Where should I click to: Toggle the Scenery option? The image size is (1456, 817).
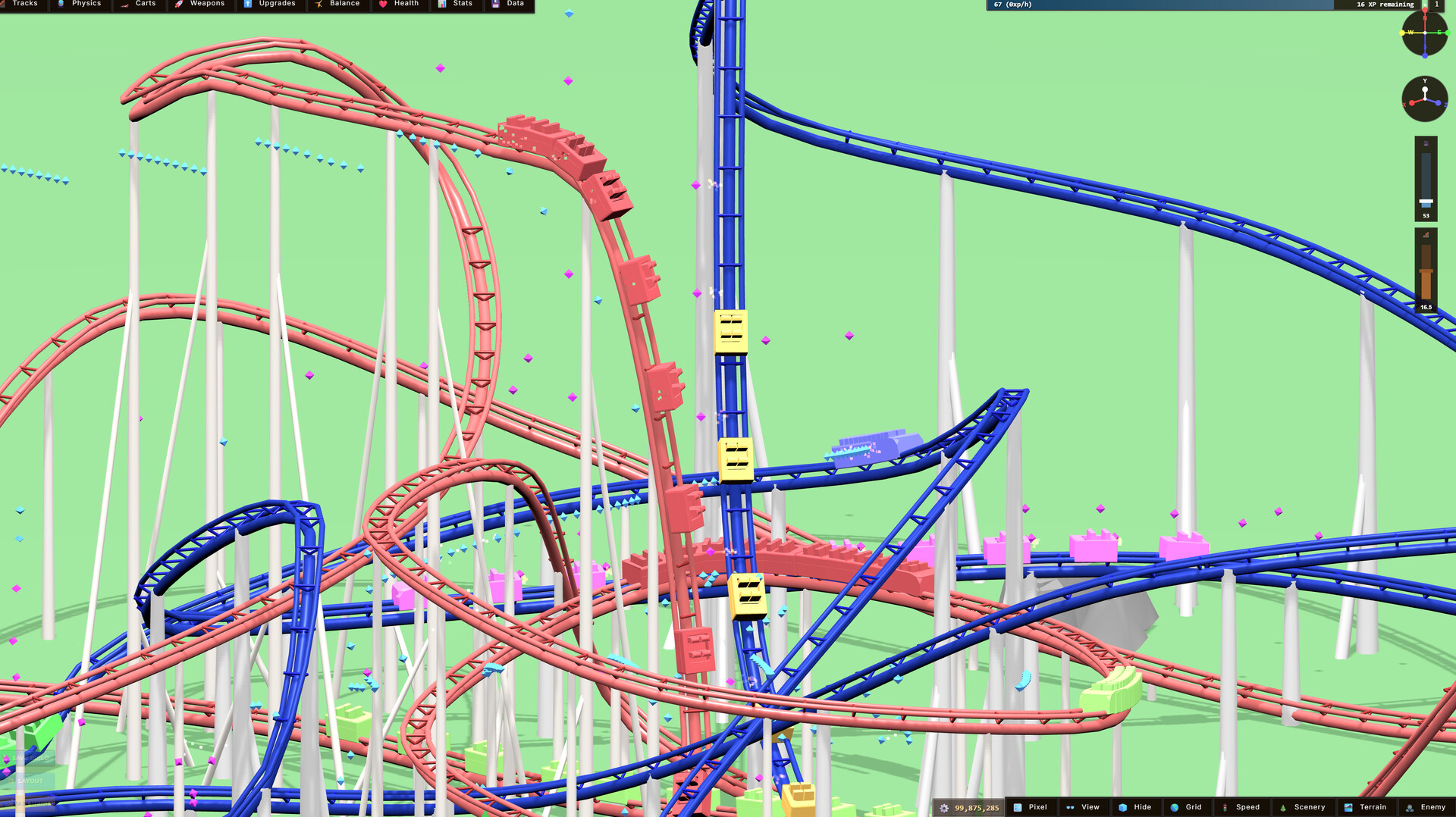click(1303, 807)
